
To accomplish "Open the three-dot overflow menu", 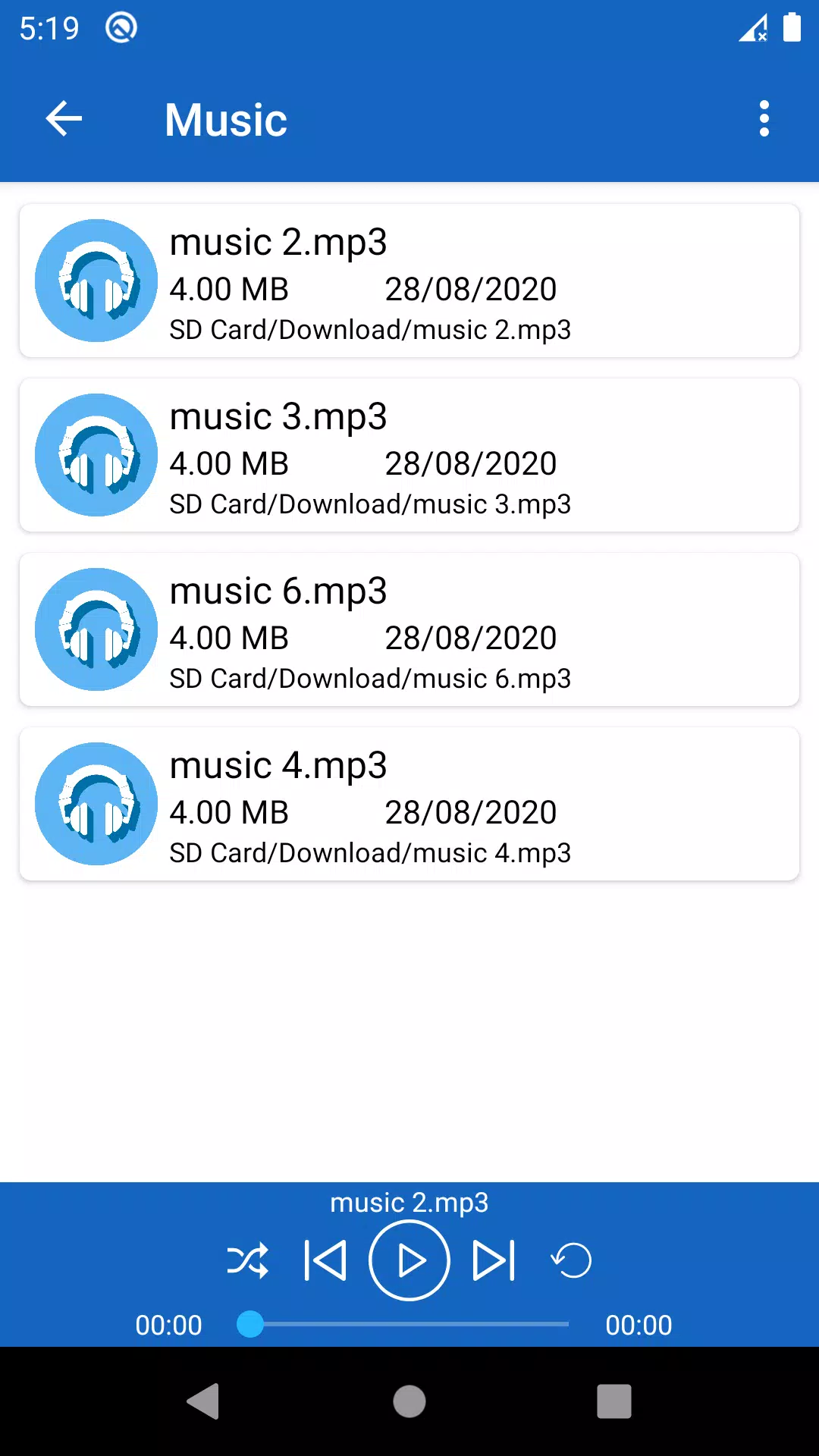I will pyautogui.click(x=764, y=119).
